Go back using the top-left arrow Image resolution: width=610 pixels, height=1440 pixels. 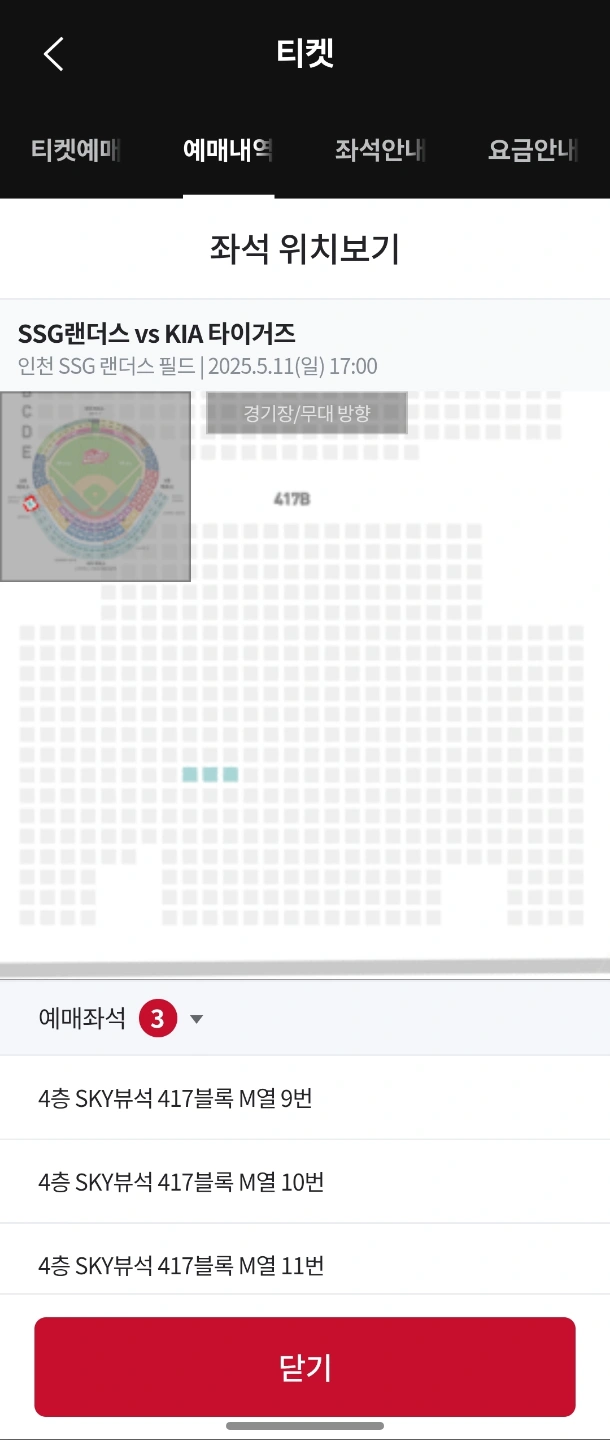tap(54, 54)
